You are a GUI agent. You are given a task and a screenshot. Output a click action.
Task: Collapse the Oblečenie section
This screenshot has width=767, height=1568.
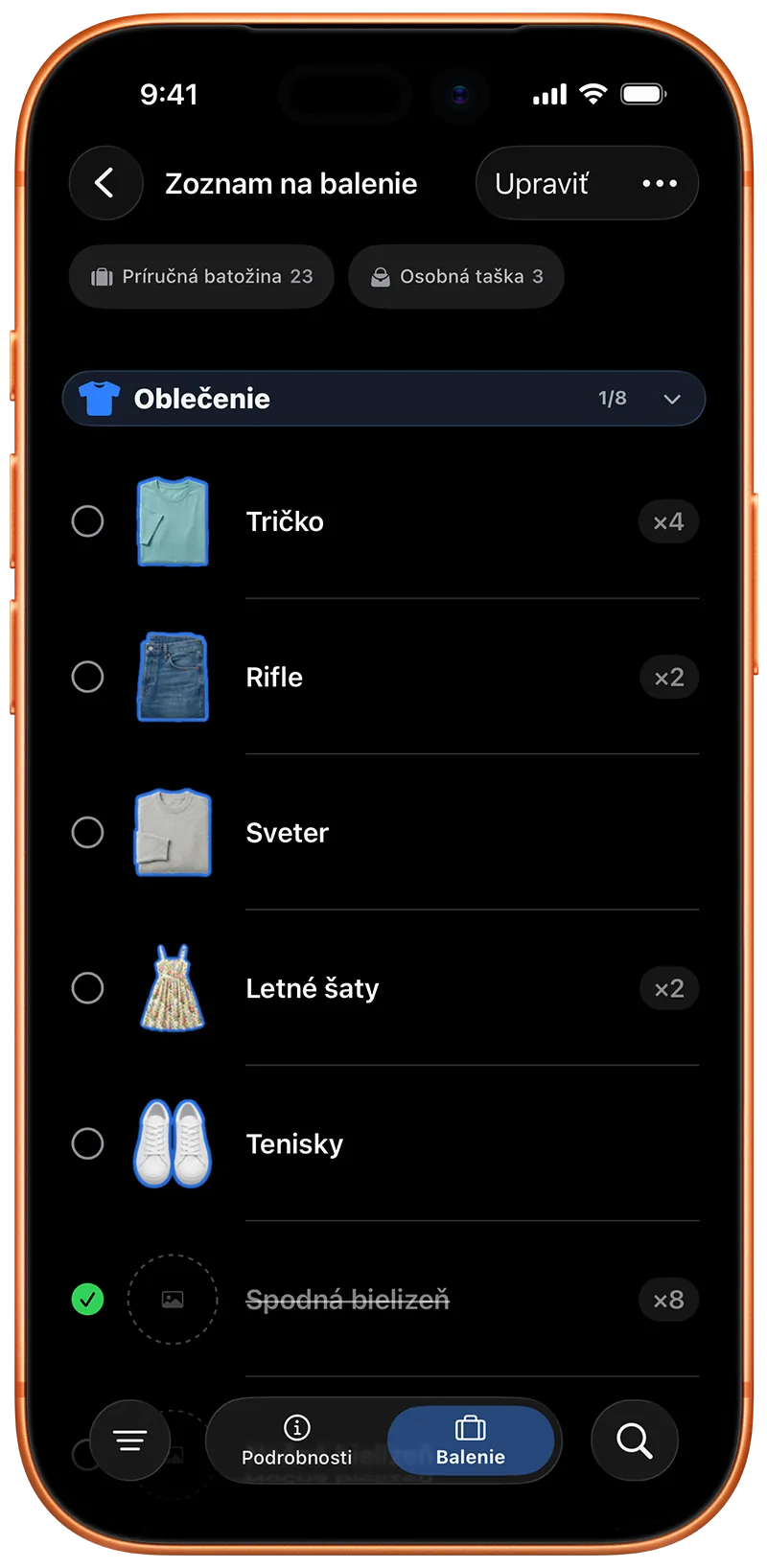[x=672, y=399]
